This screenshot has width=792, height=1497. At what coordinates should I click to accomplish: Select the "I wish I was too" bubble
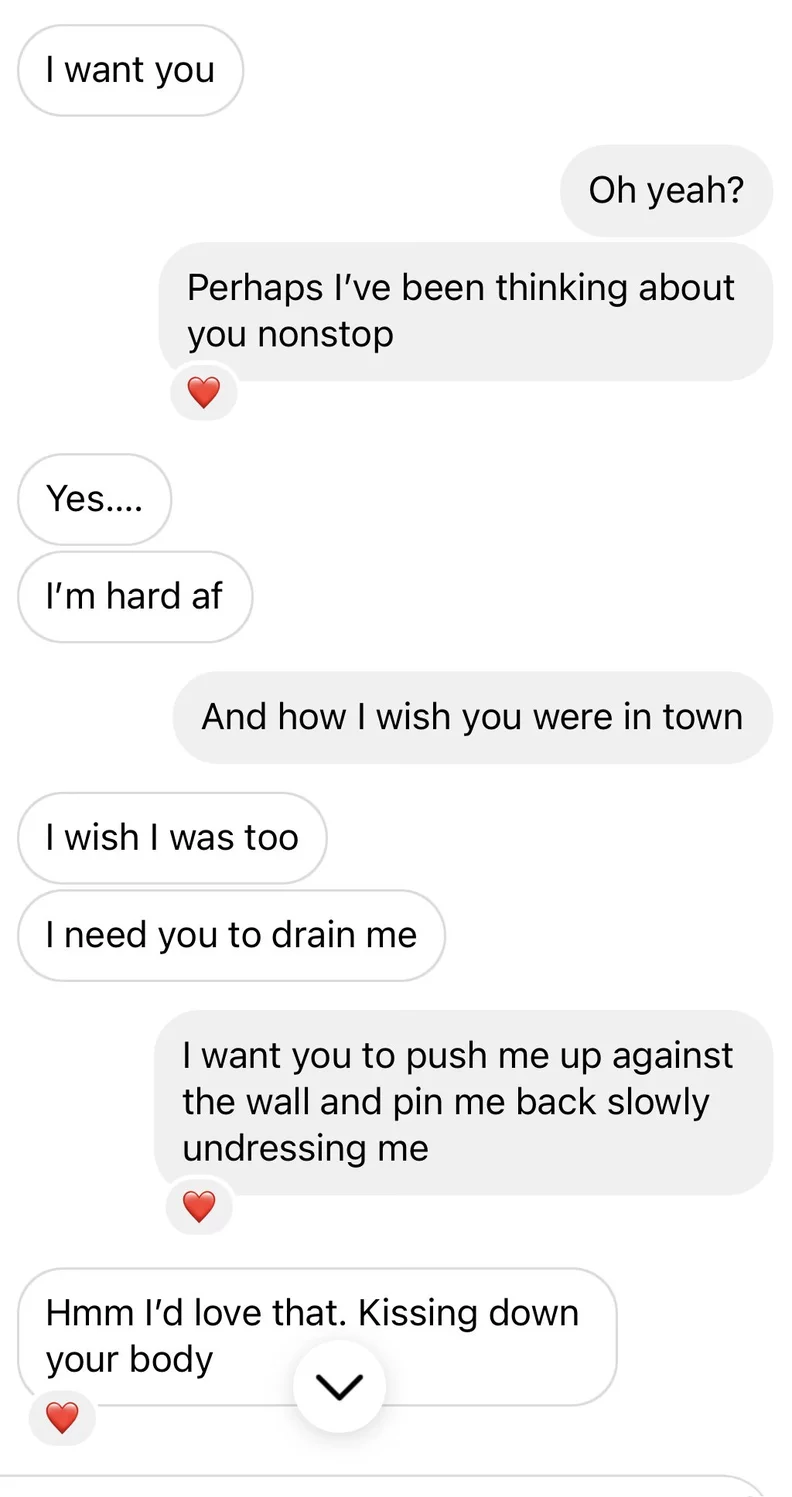click(x=171, y=838)
